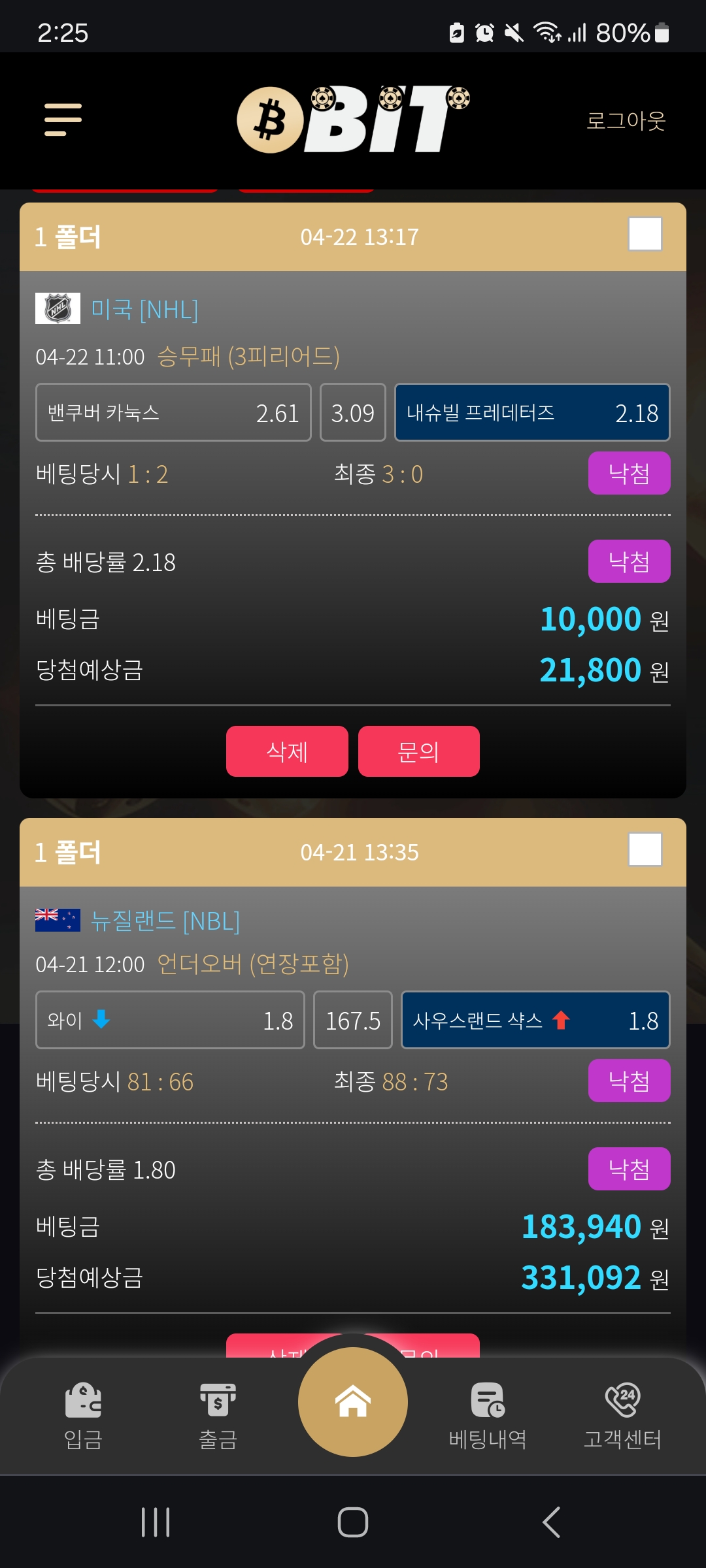Tap 로그아웃 to log out
The width and height of the screenshot is (706, 1568).
(626, 121)
